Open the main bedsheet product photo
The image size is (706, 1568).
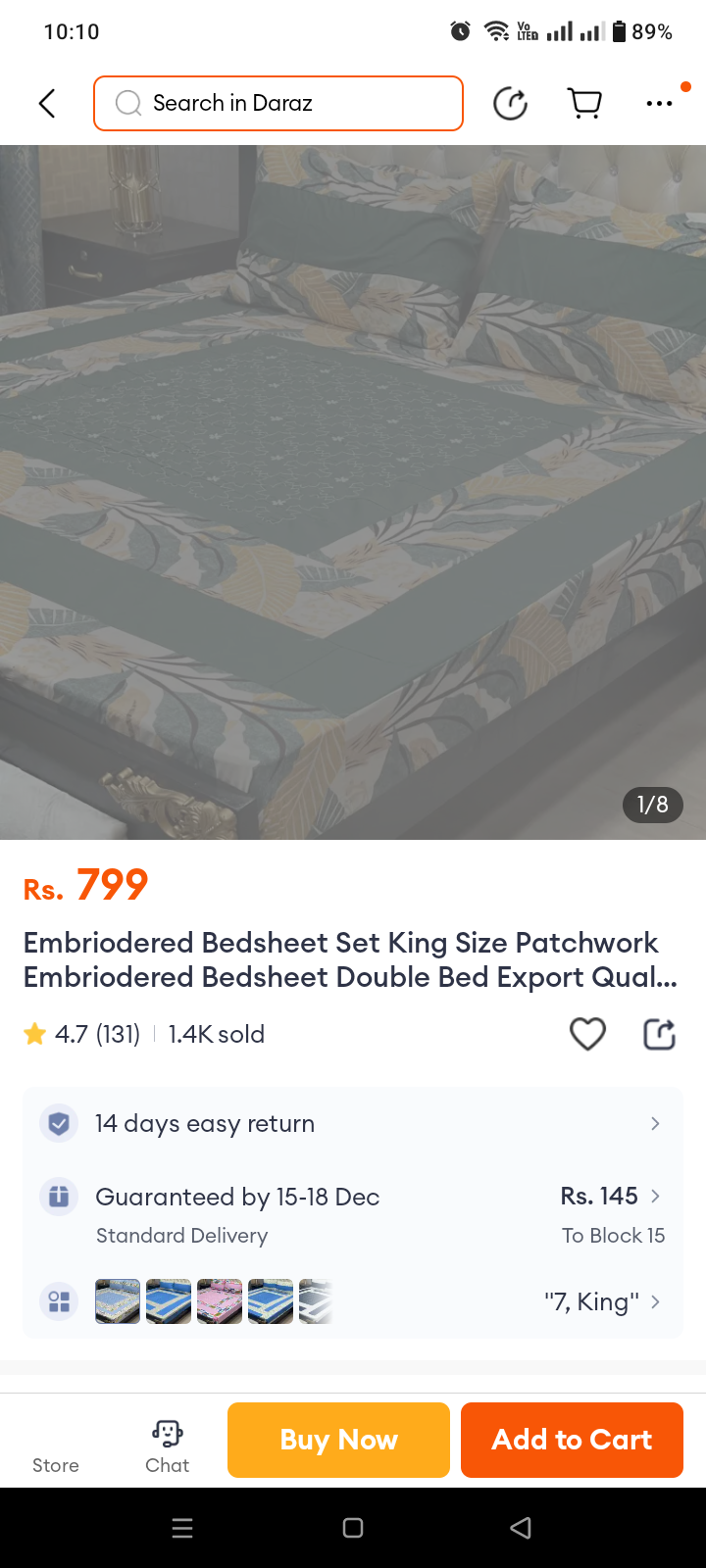[x=353, y=492]
